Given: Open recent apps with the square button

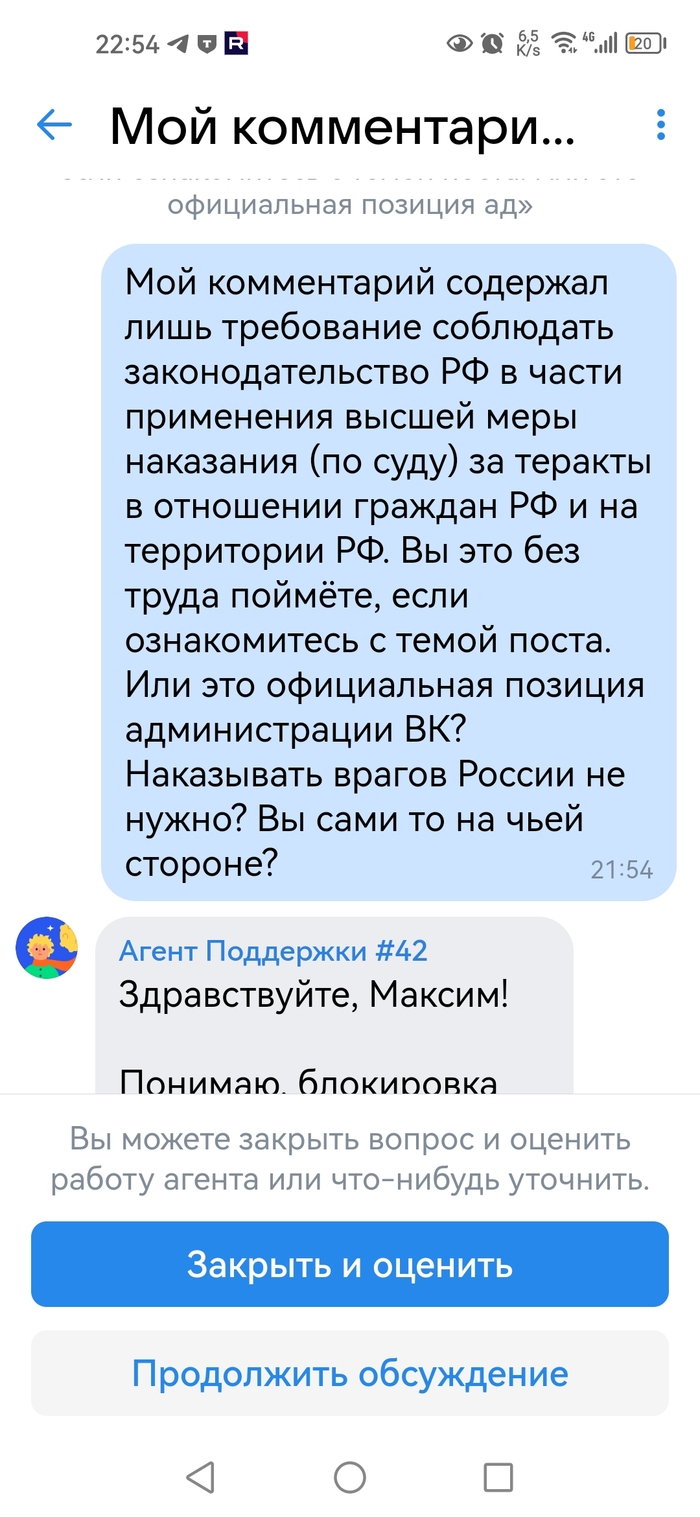Looking at the screenshot, I should tap(497, 1477).
